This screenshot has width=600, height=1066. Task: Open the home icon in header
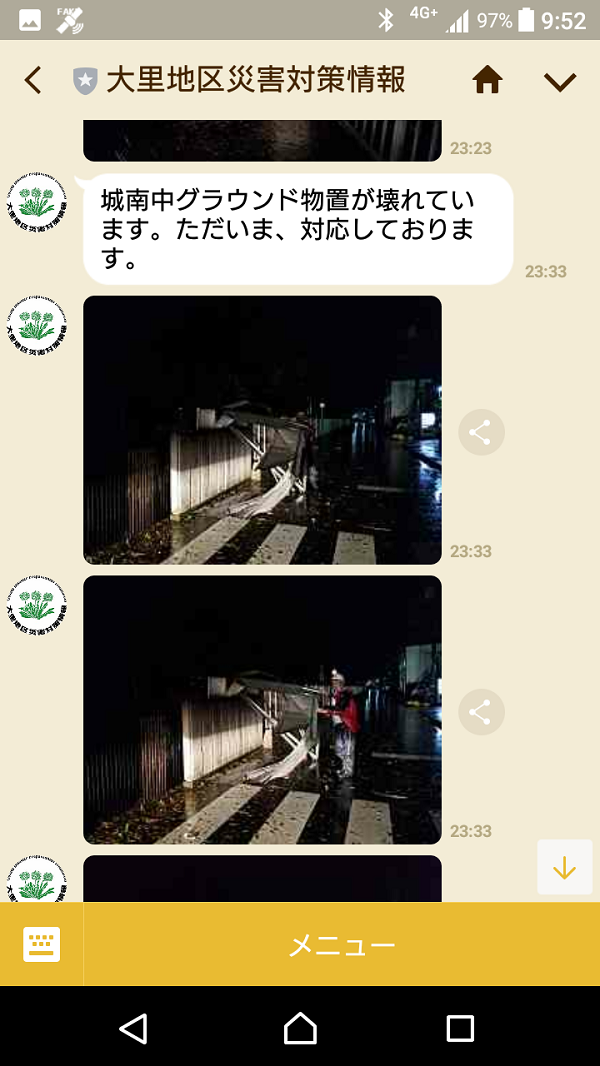click(487, 80)
